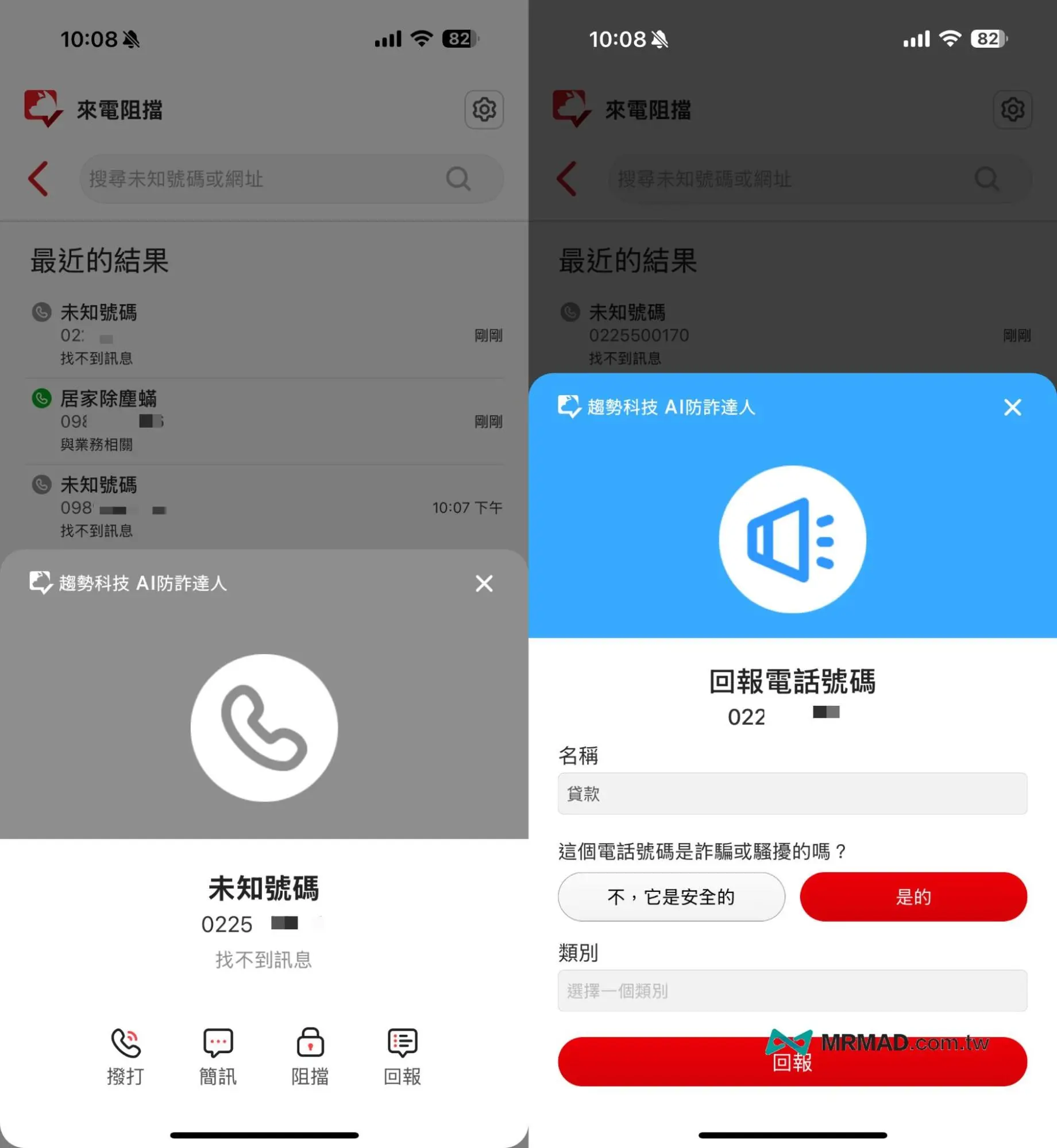Select 是的 to confirm scam or harassment
Image resolution: width=1057 pixels, height=1148 pixels.
pos(913,896)
